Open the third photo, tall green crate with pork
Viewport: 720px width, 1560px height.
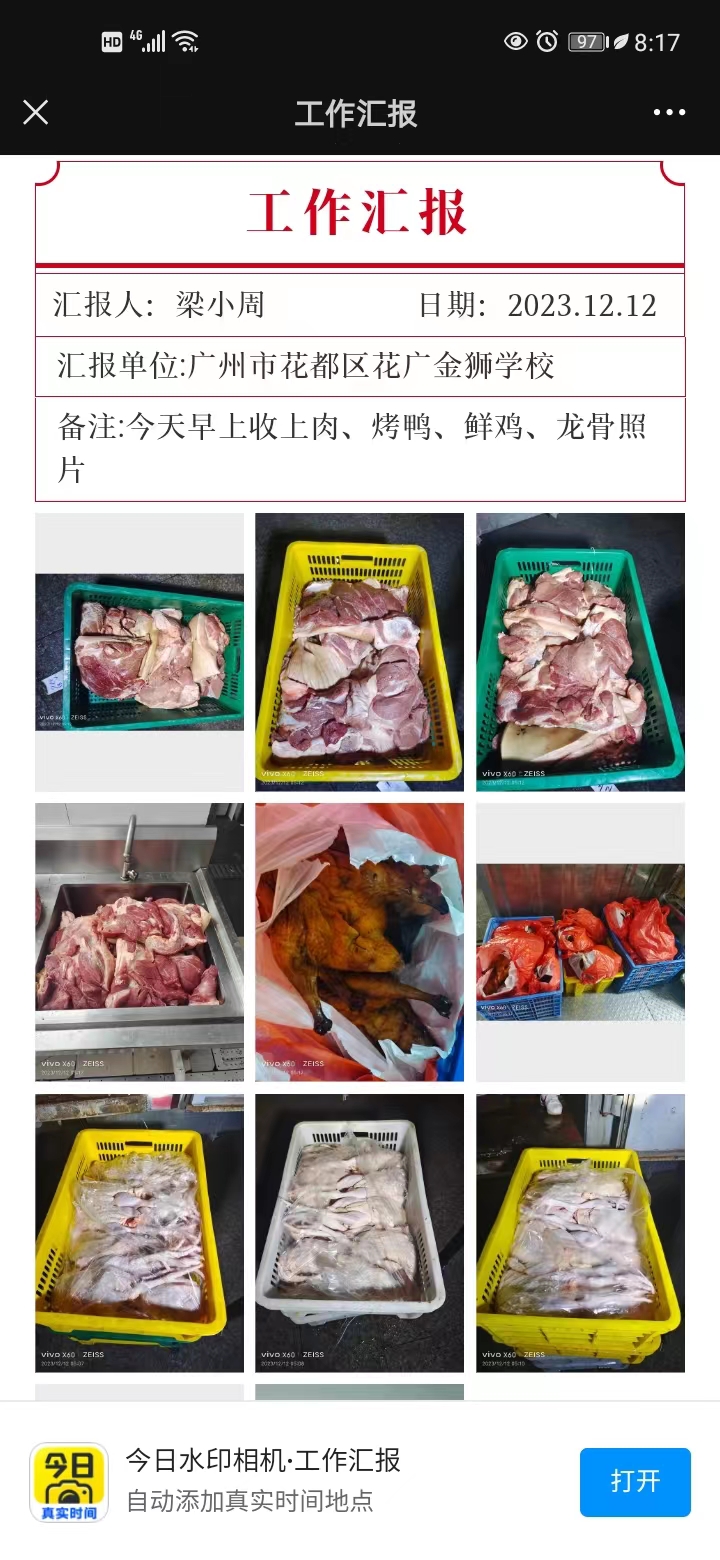[x=580, y=652]
